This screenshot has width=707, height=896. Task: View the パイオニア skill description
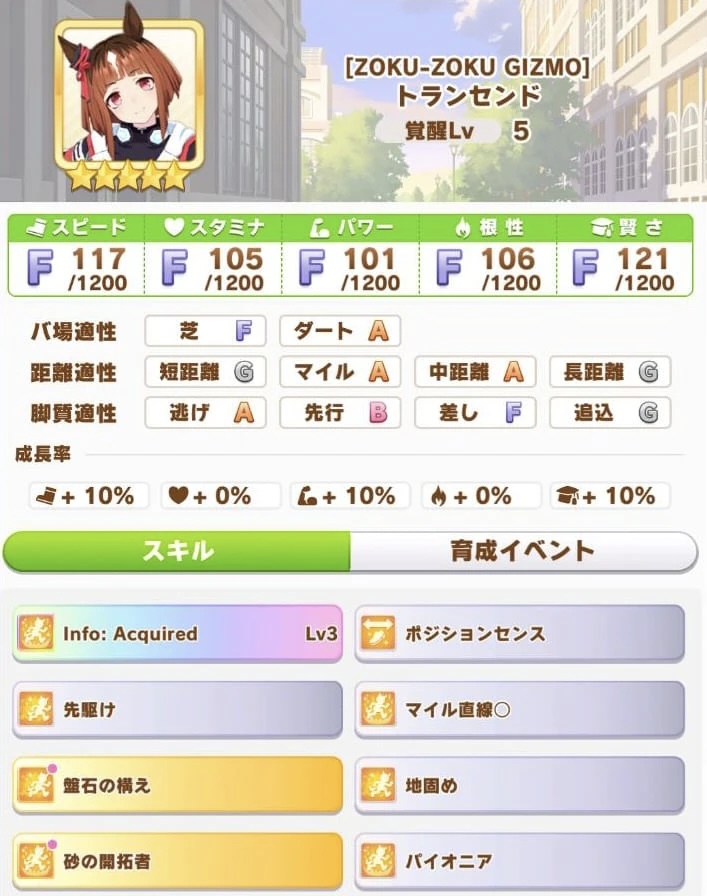[520, 860]
